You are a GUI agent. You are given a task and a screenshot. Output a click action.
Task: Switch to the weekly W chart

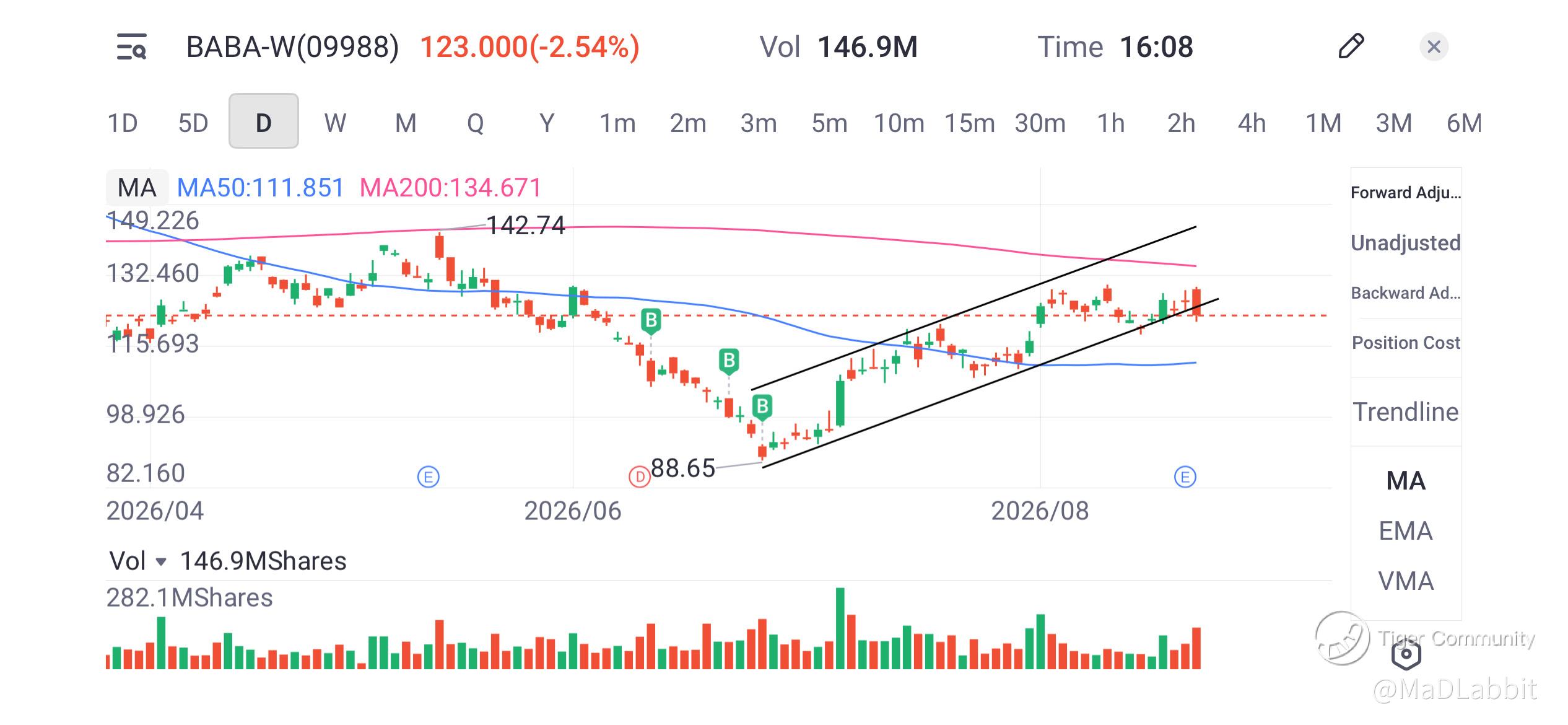click(335, 123)
